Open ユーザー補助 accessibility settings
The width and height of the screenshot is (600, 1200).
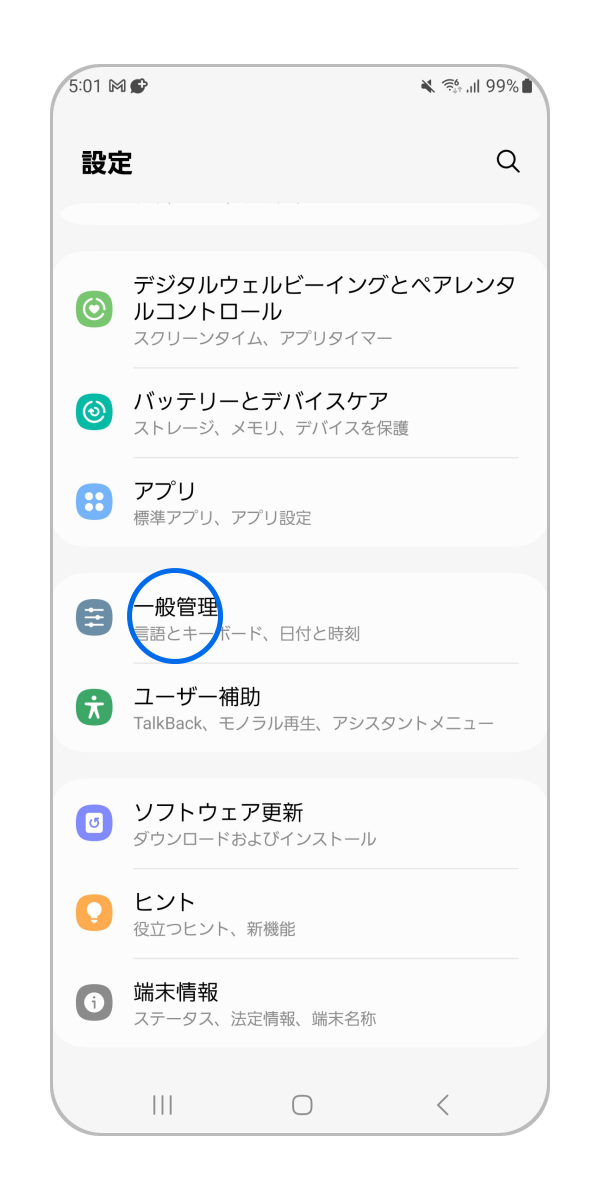click(300, 707)
